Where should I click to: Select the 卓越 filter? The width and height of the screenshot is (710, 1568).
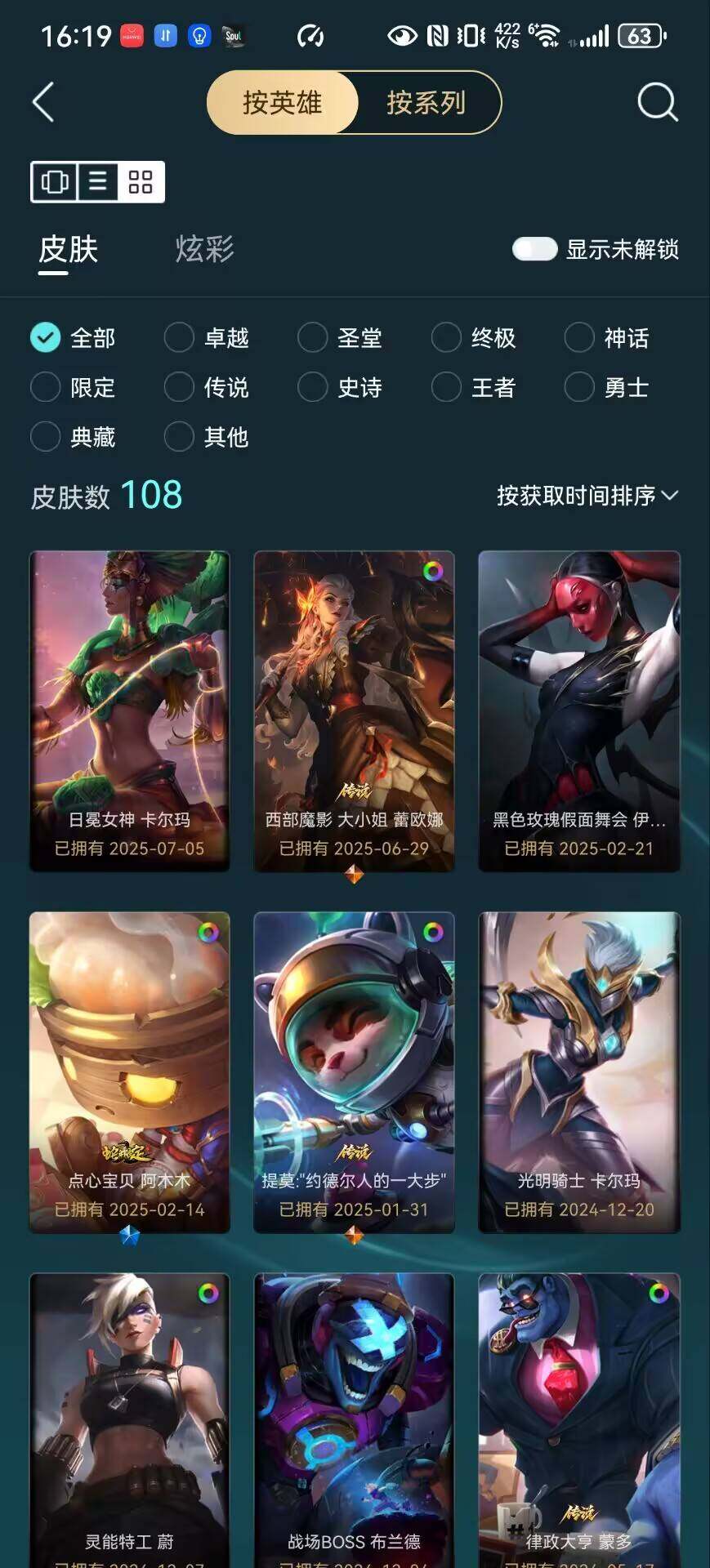[x=207, y=337]
